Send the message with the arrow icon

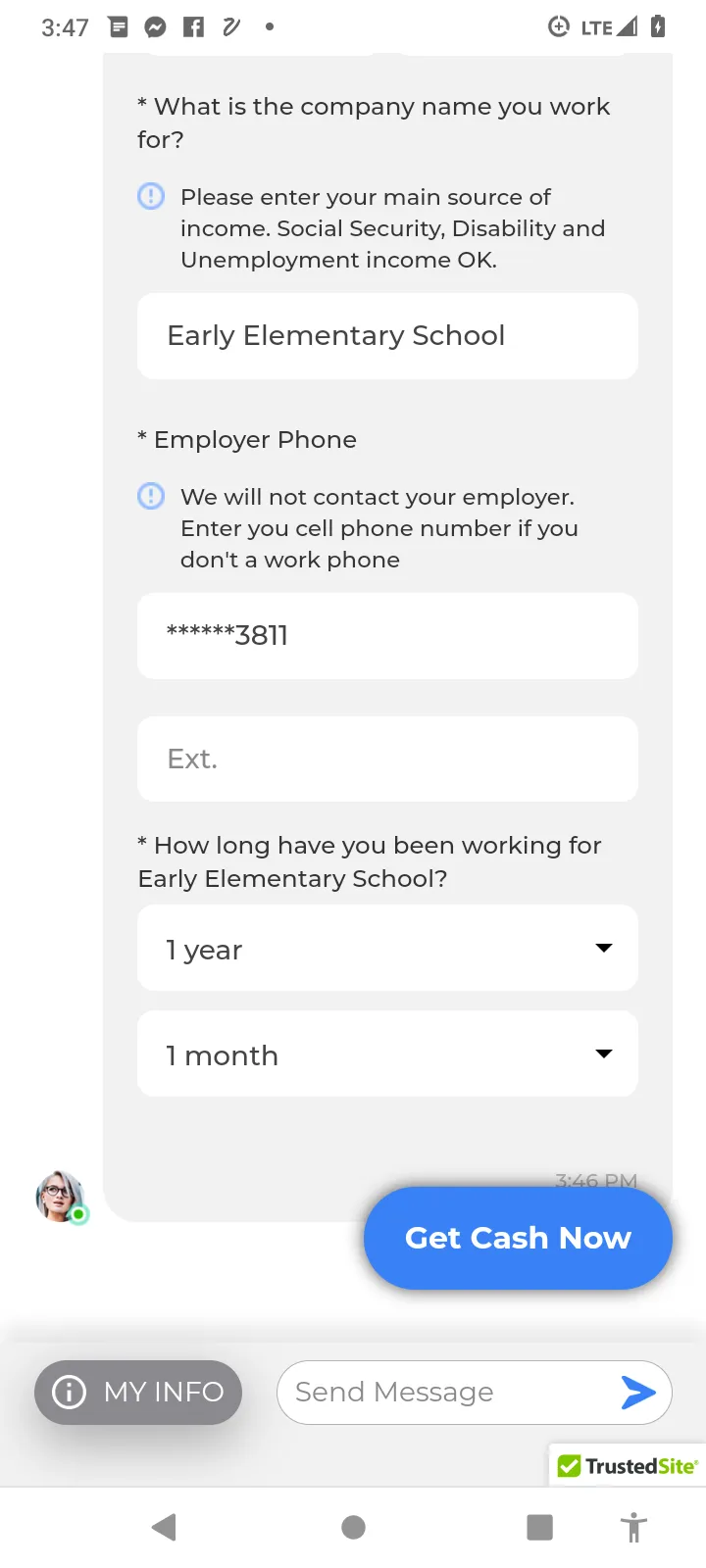click(638, 1392)
